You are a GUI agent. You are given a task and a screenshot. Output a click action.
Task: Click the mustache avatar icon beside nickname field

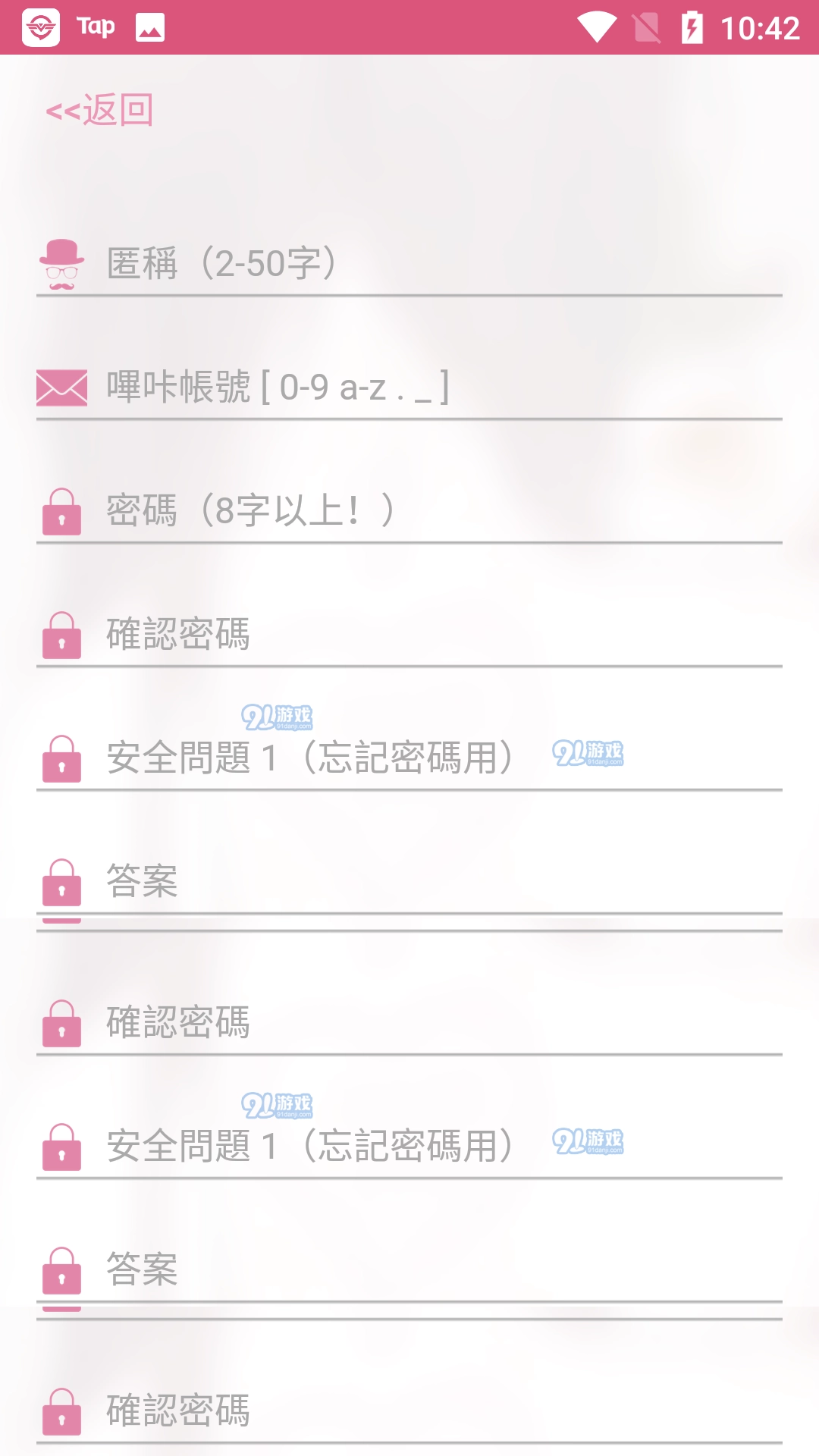click(62, 265)
